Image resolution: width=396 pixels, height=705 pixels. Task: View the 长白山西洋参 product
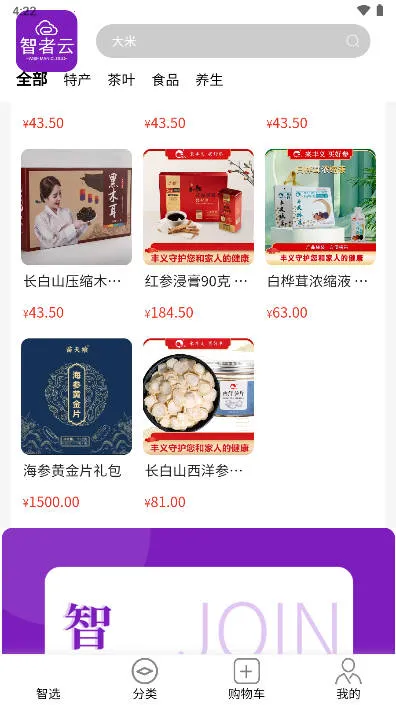coord(198,424)
